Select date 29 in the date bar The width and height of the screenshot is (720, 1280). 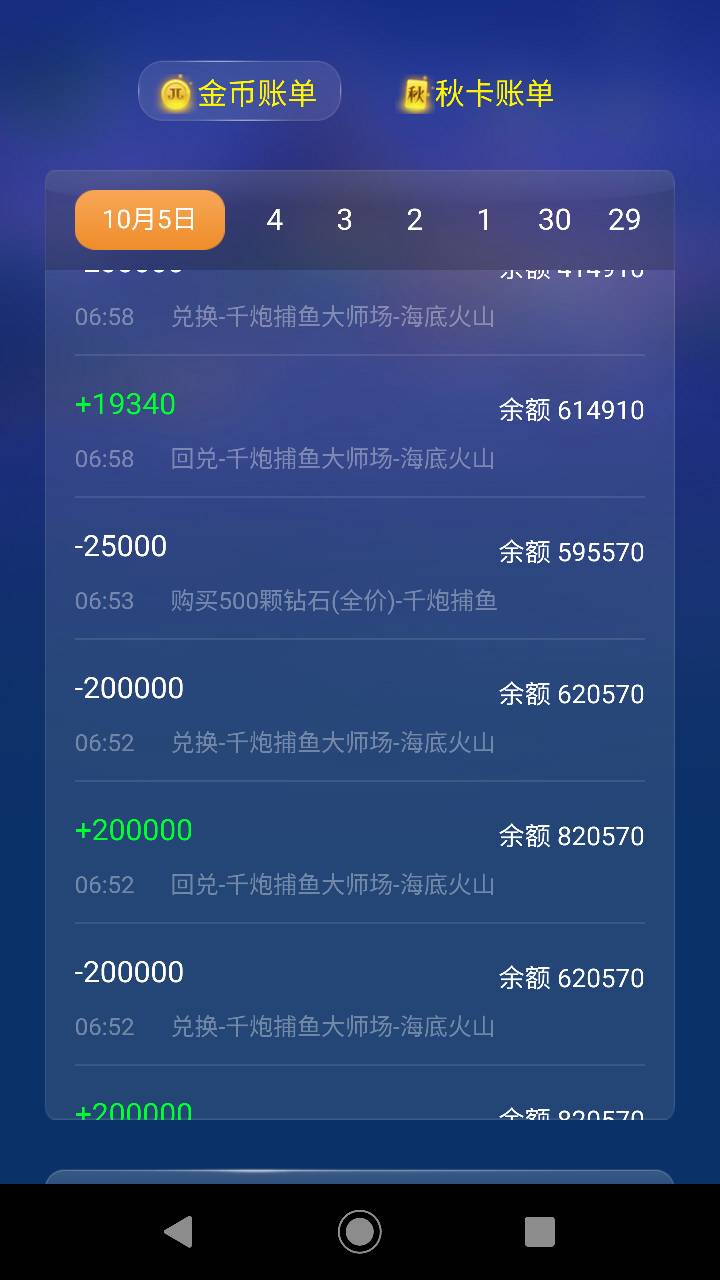[x=625, y=220]
